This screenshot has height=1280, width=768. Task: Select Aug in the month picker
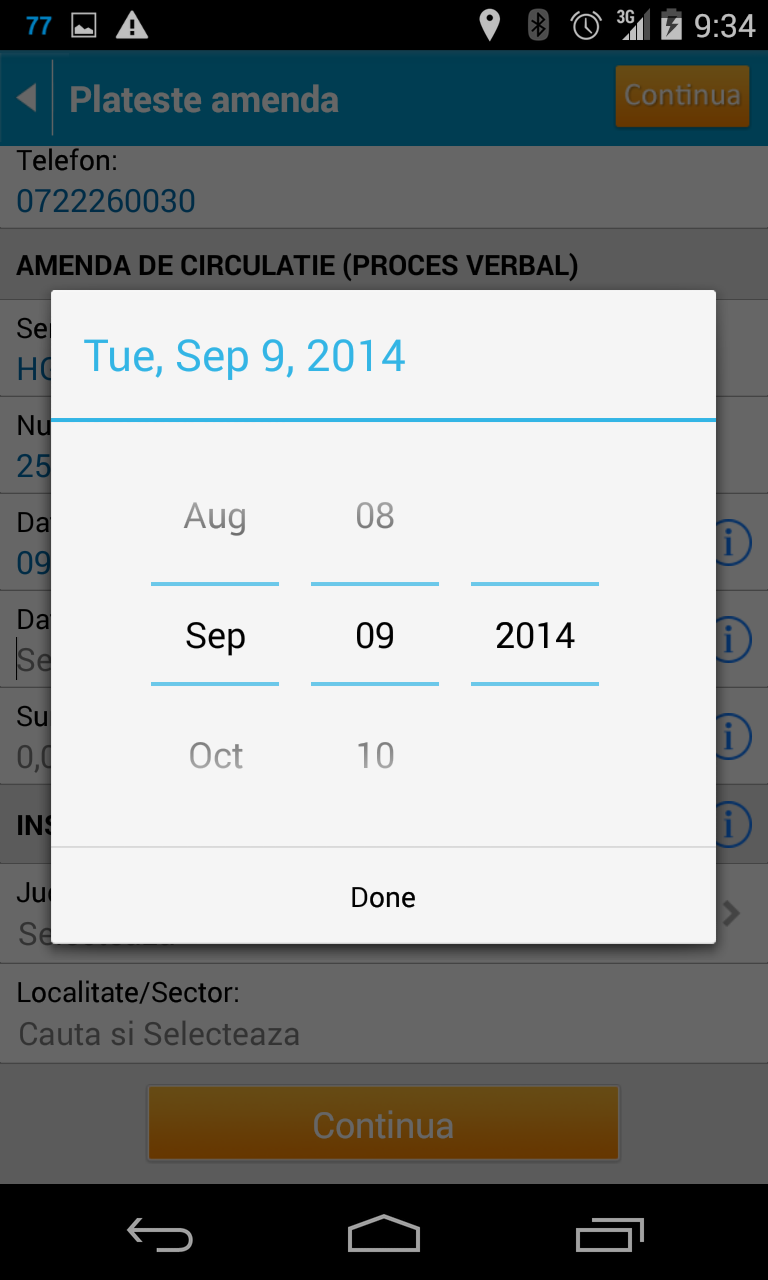tap(215, 516)
